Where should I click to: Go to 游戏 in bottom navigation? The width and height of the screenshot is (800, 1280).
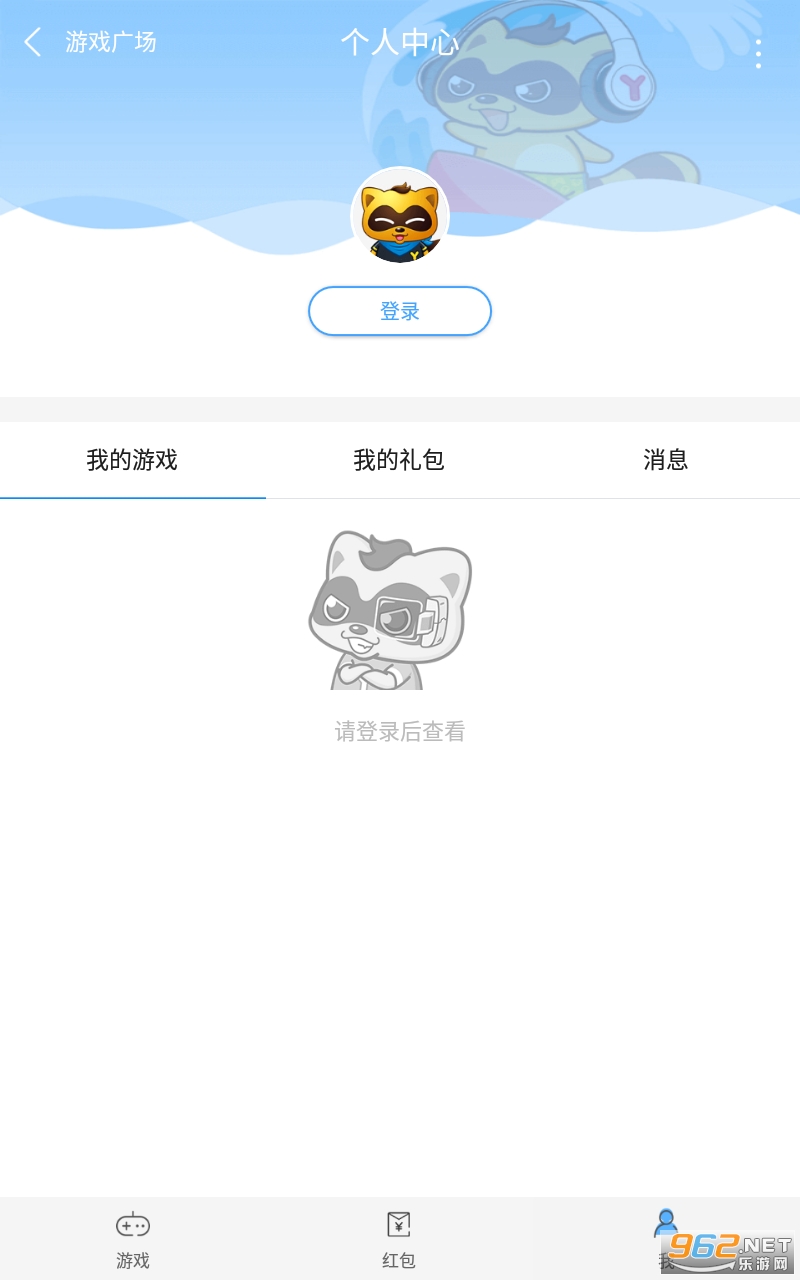[x=133, y=1239]
